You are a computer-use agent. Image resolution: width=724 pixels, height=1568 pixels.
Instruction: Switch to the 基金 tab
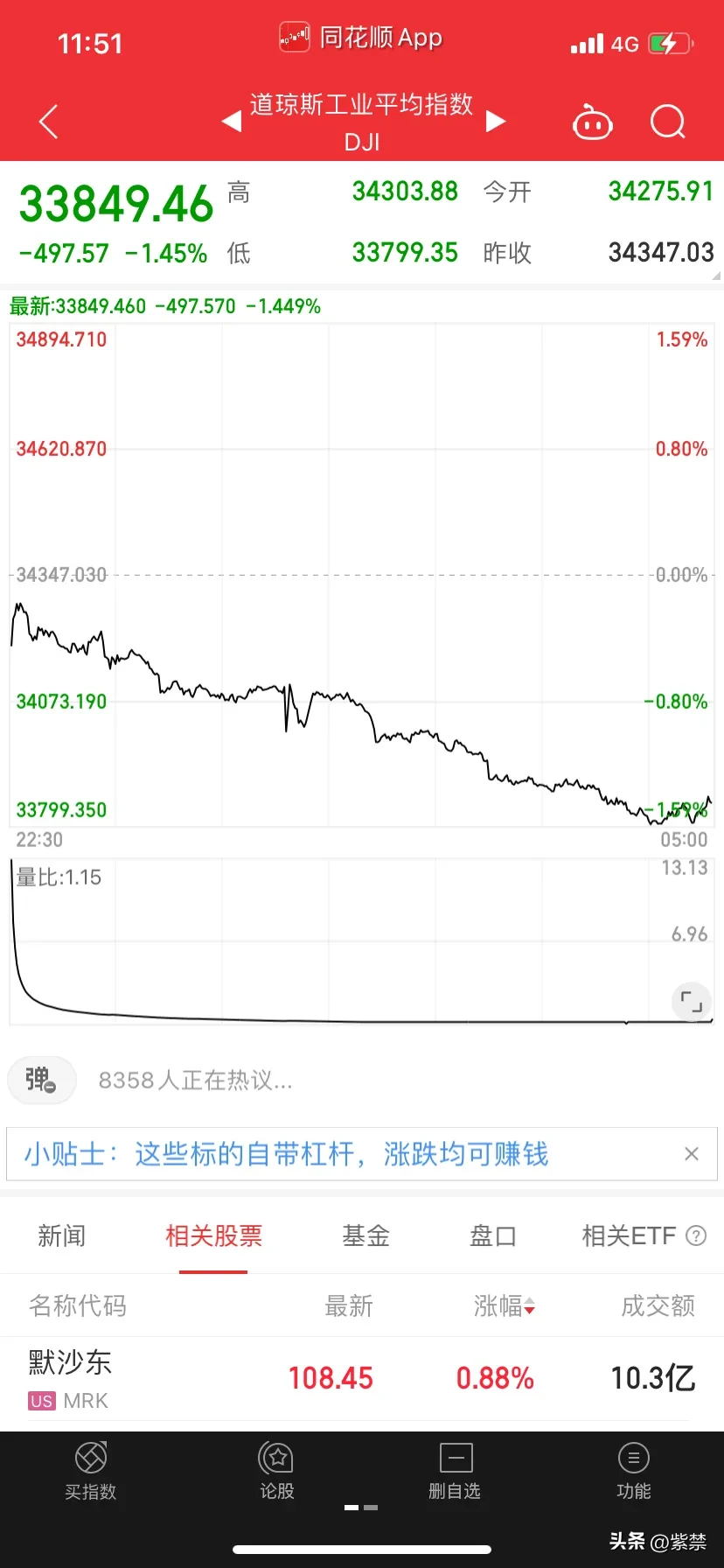pos(365,1235)
